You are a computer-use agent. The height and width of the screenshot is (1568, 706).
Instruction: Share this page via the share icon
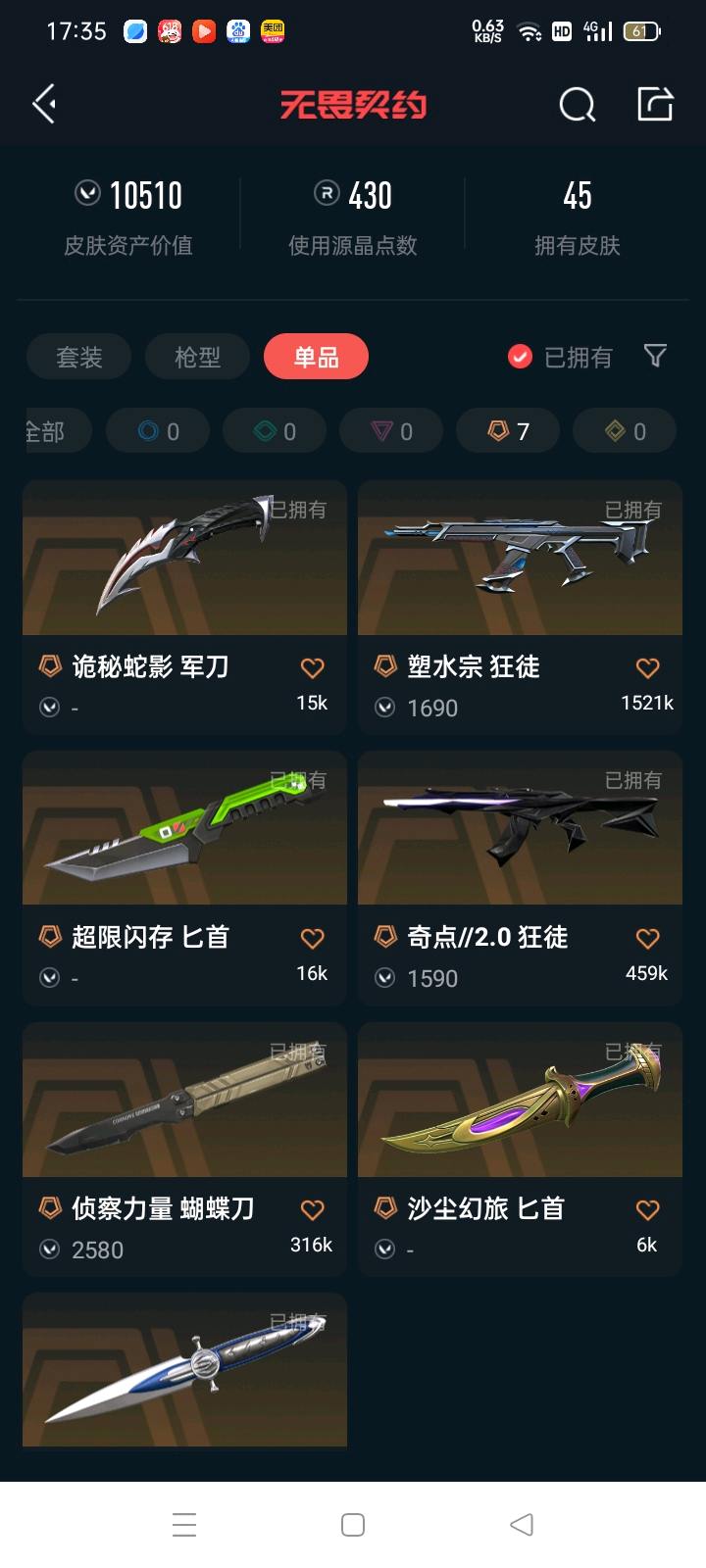pyautogui.click(x=654, y=104)
